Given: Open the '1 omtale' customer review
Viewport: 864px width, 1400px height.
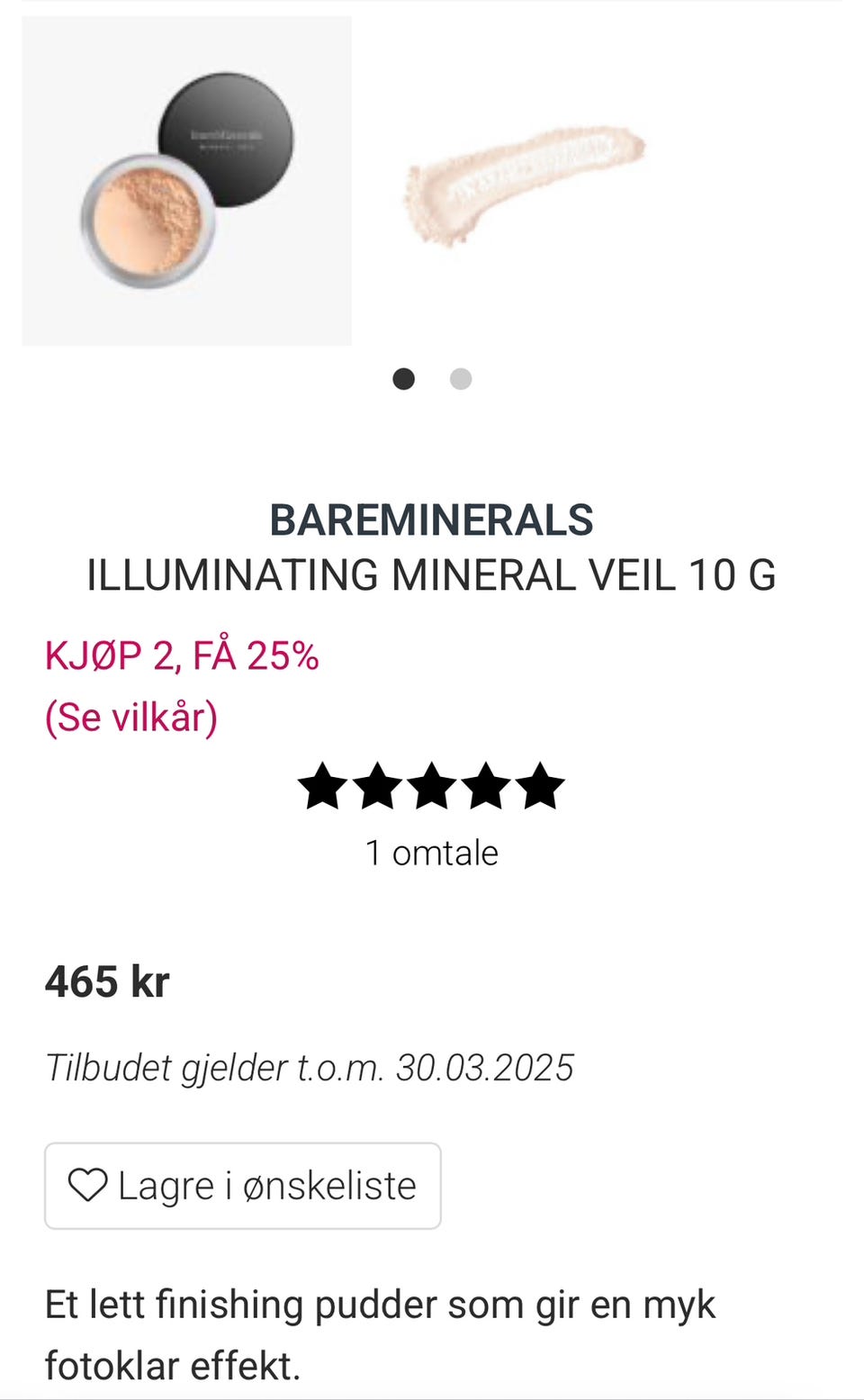Looking at the screenshot, I should pyautogui.click(x=431, y=852).
